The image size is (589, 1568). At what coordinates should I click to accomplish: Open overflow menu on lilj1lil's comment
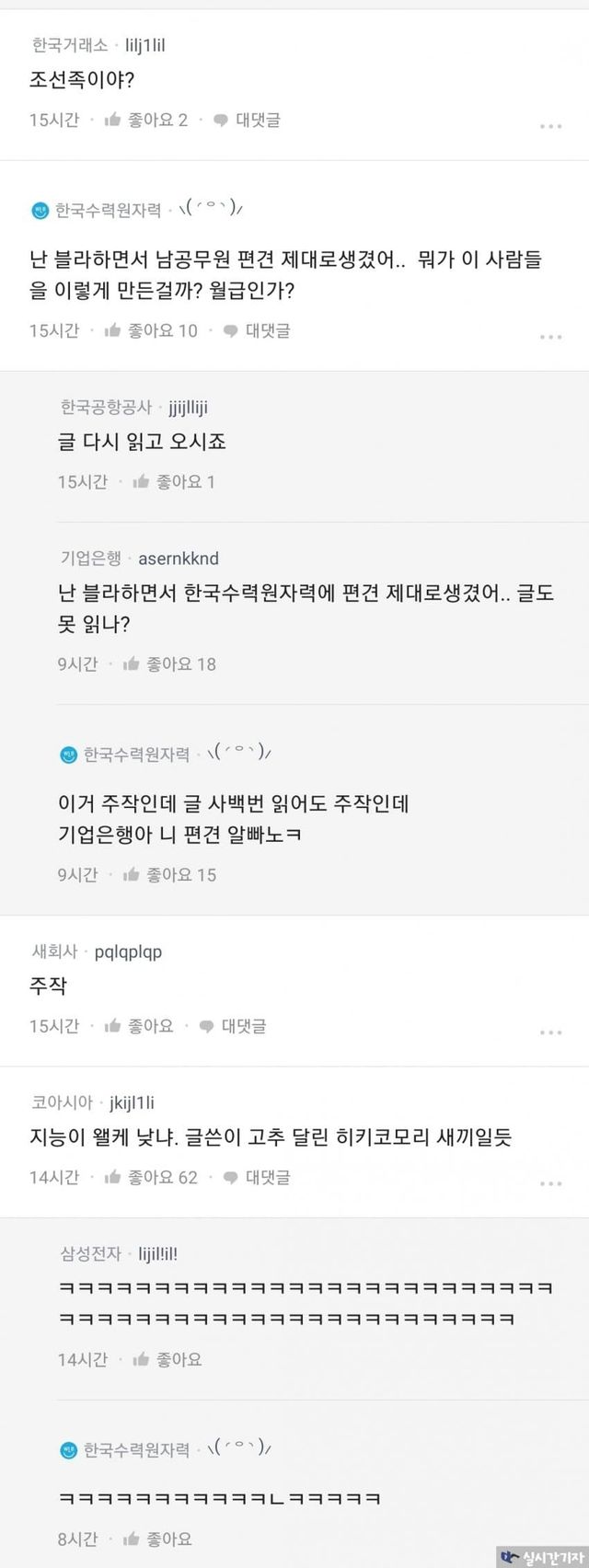pyautogui.click(x=550, y=125)
